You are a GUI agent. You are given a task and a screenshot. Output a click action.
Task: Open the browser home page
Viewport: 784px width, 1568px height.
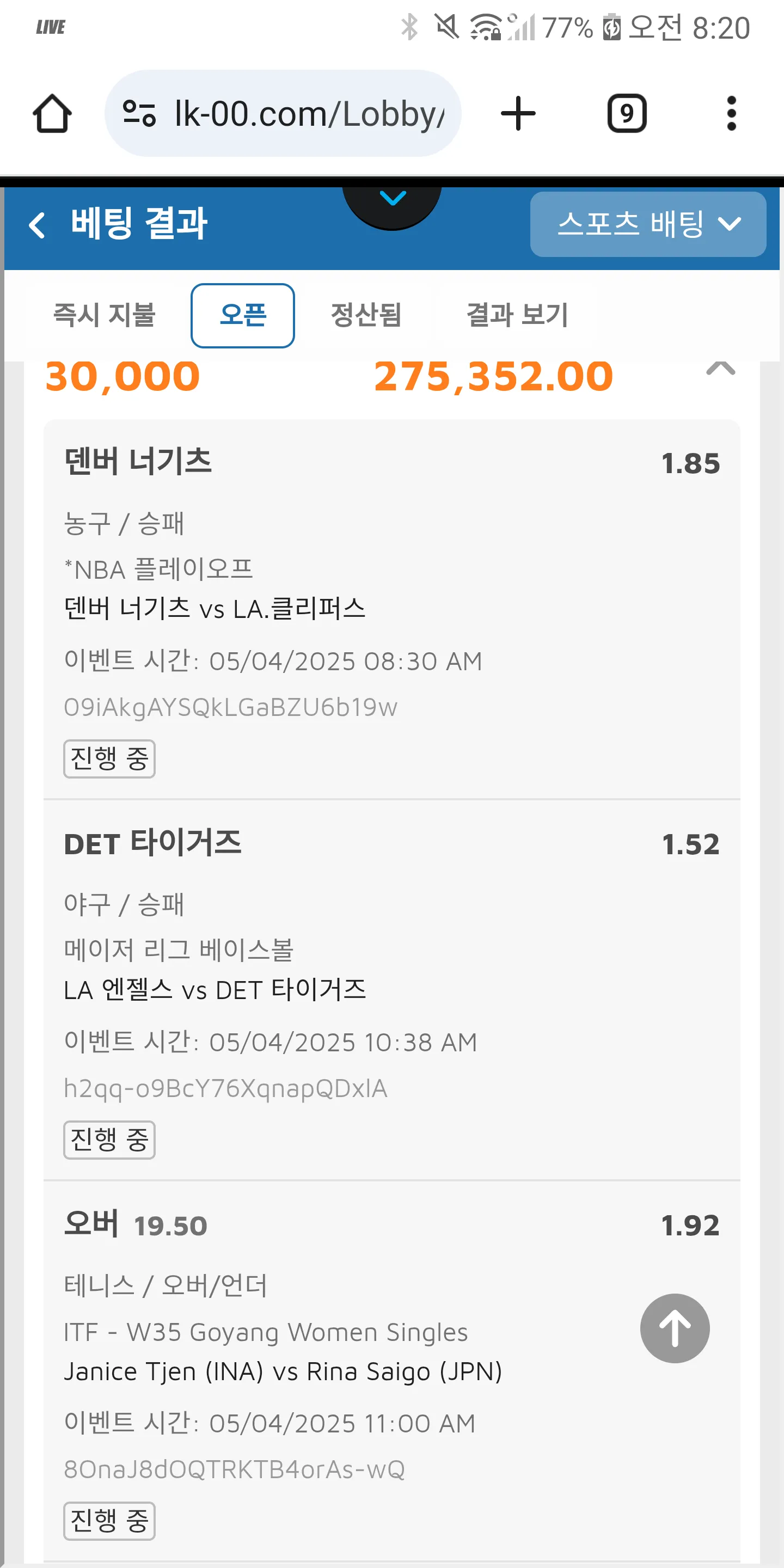coord(52,113)
